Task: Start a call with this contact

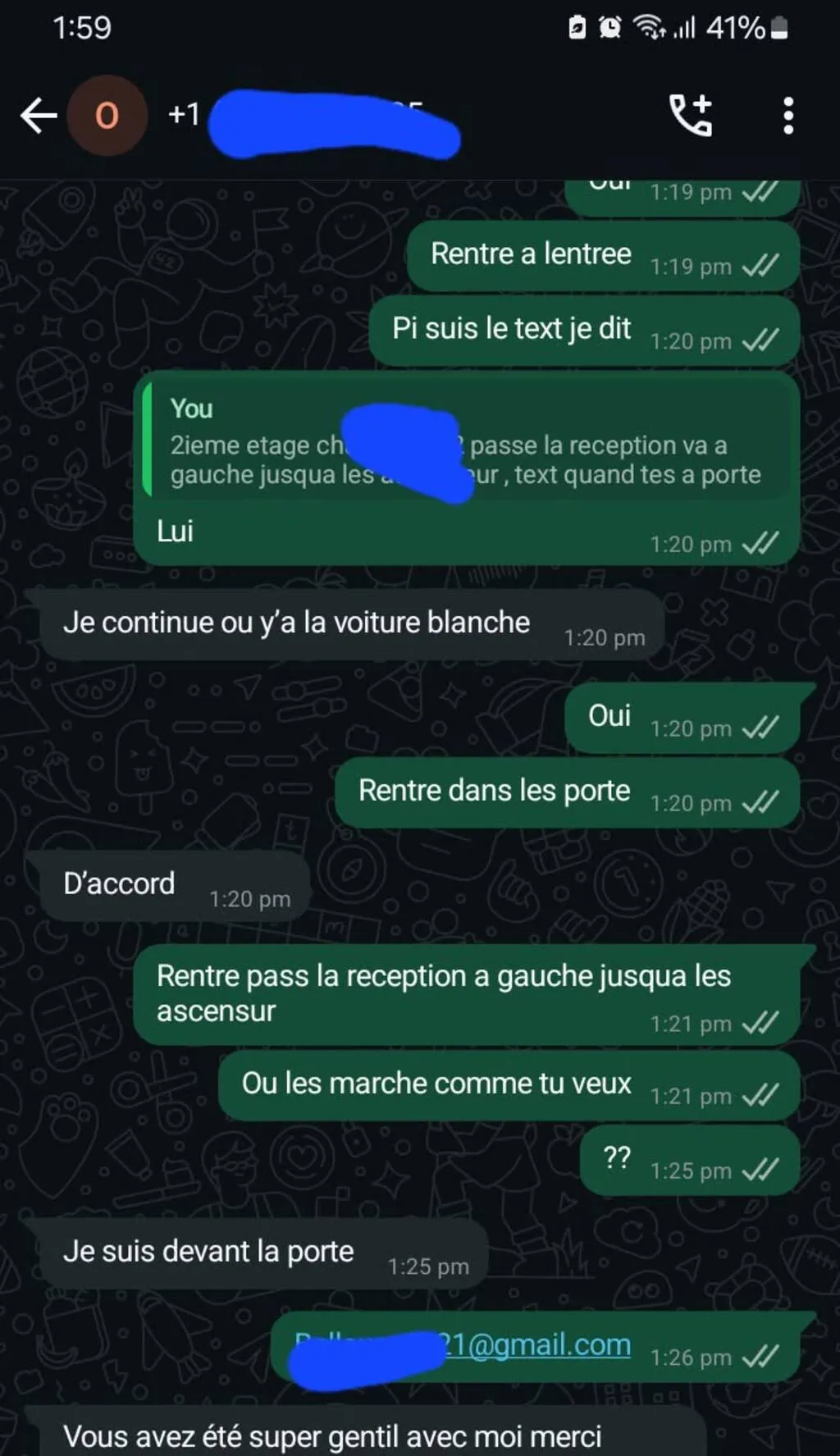Action: pos(691,115)
